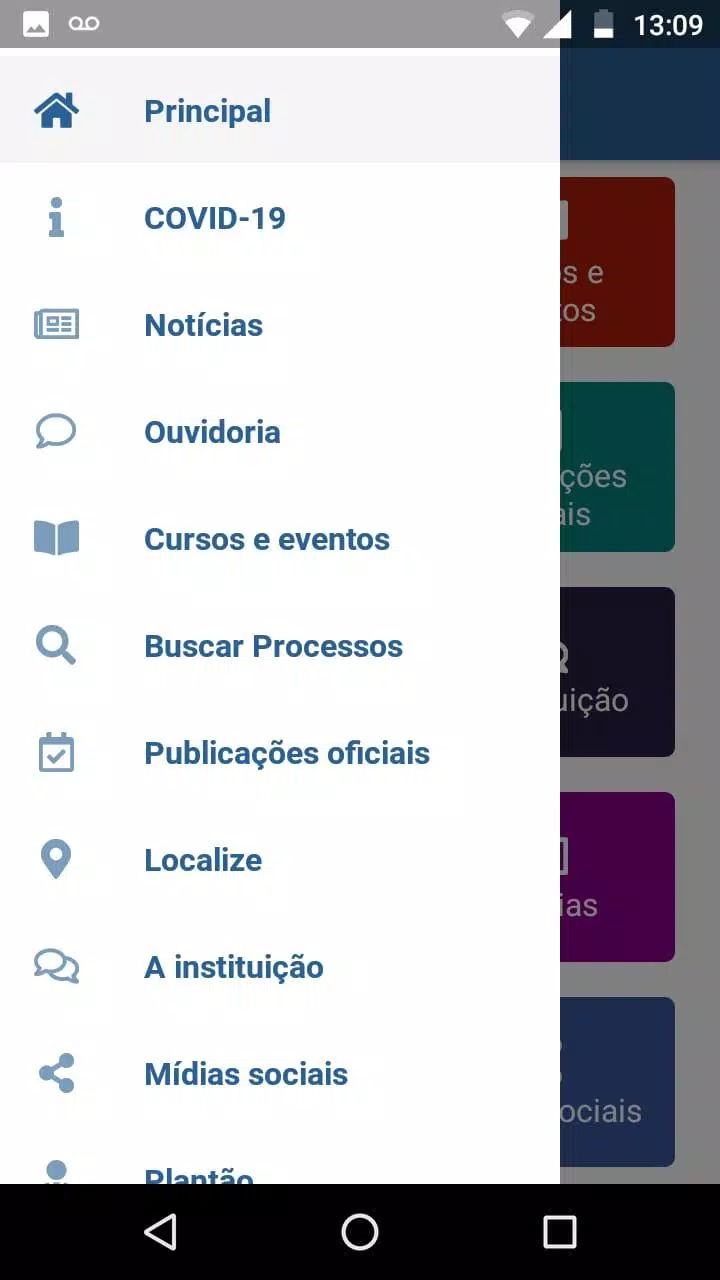The image size is (720, 1280).
Task: Select the Ouvidoria menu item
Action: (x=280, y=432)
